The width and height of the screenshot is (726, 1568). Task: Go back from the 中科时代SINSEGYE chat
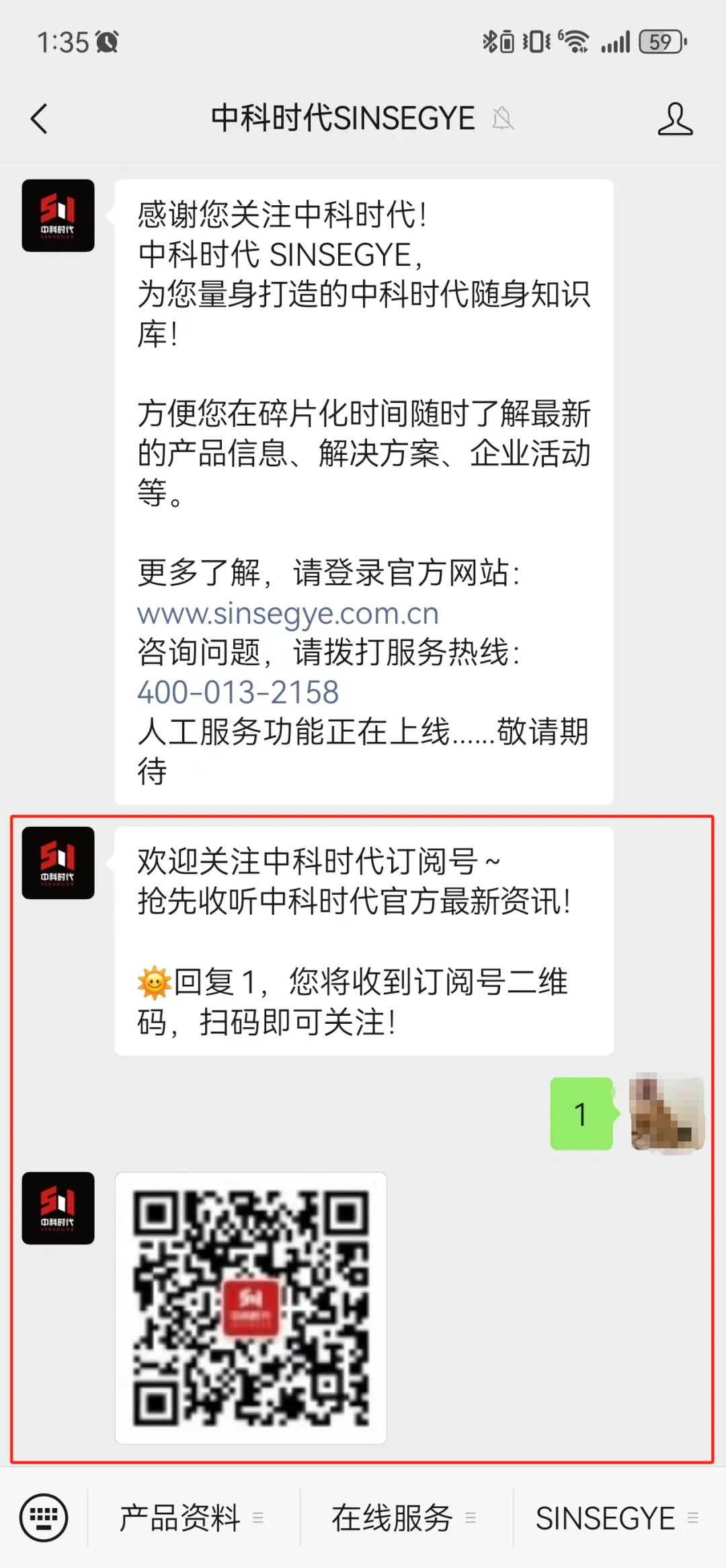coord(40,119)
